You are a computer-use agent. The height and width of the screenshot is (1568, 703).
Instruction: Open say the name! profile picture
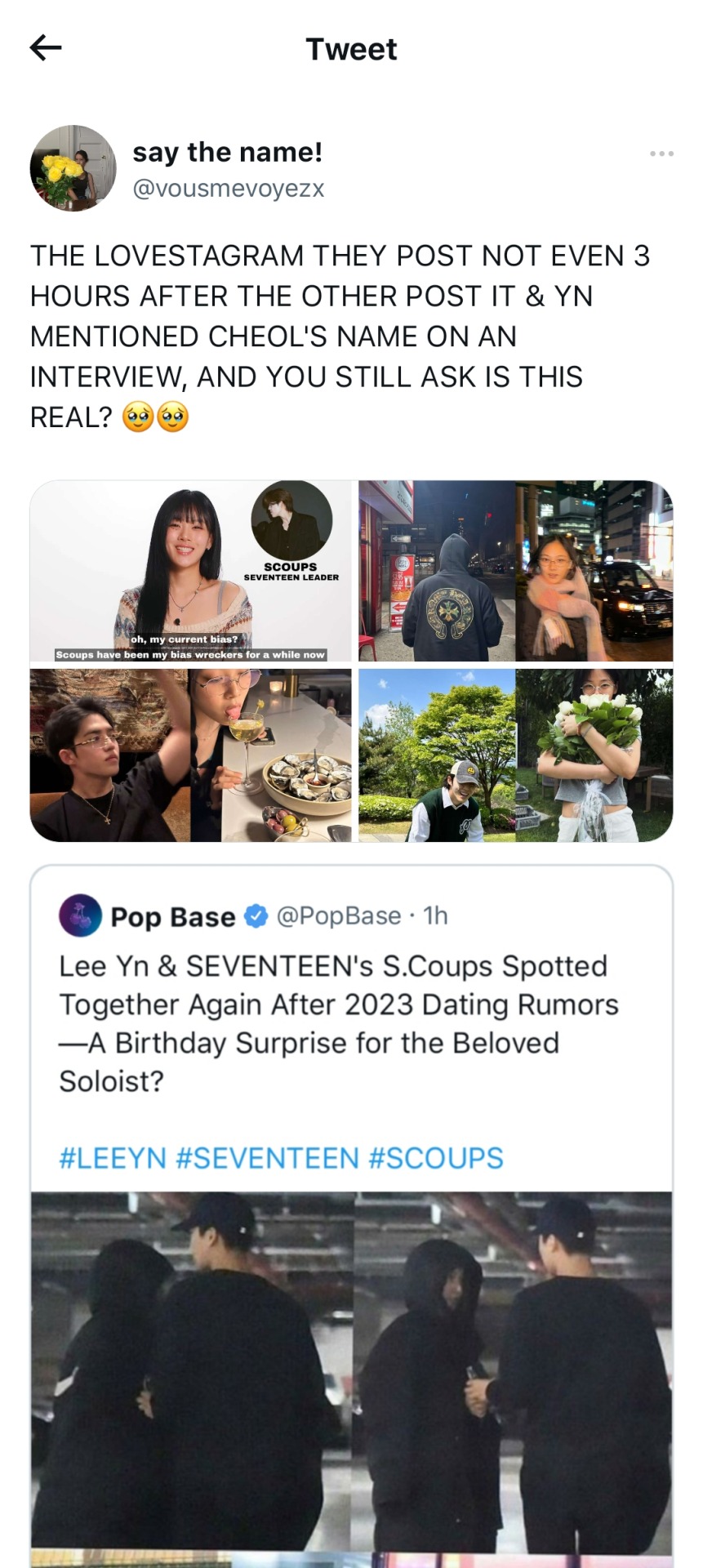[73, 168]
